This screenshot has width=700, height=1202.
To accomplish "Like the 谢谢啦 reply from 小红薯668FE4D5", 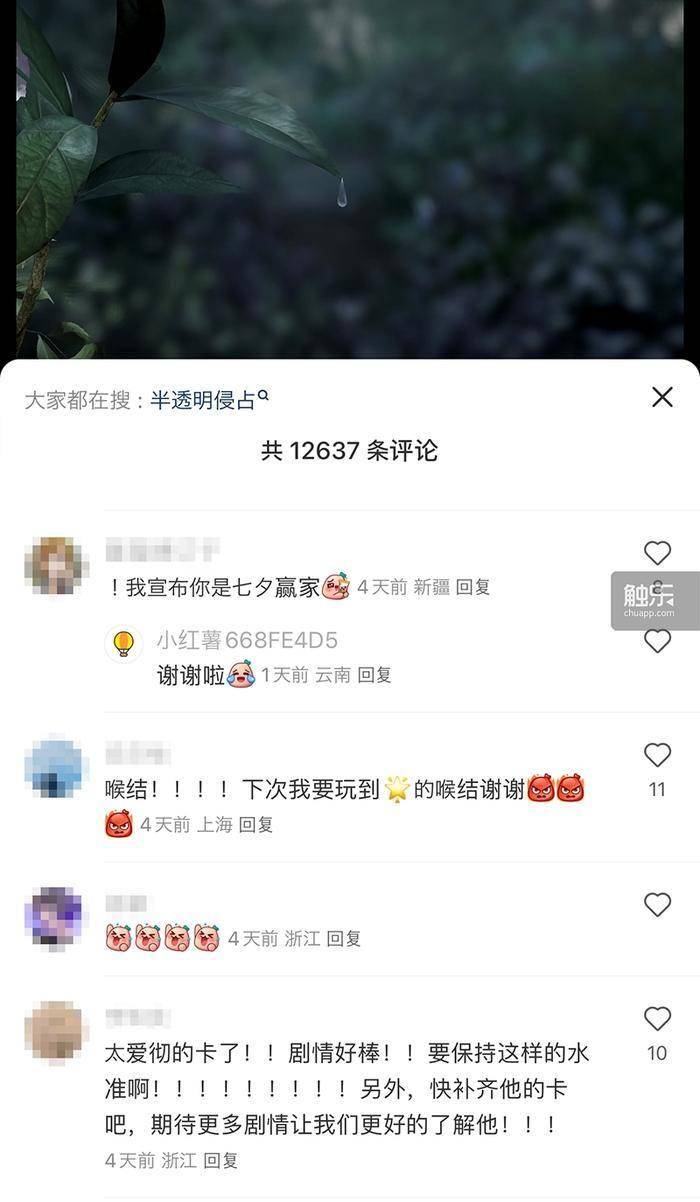I will [x=657, y=641].
